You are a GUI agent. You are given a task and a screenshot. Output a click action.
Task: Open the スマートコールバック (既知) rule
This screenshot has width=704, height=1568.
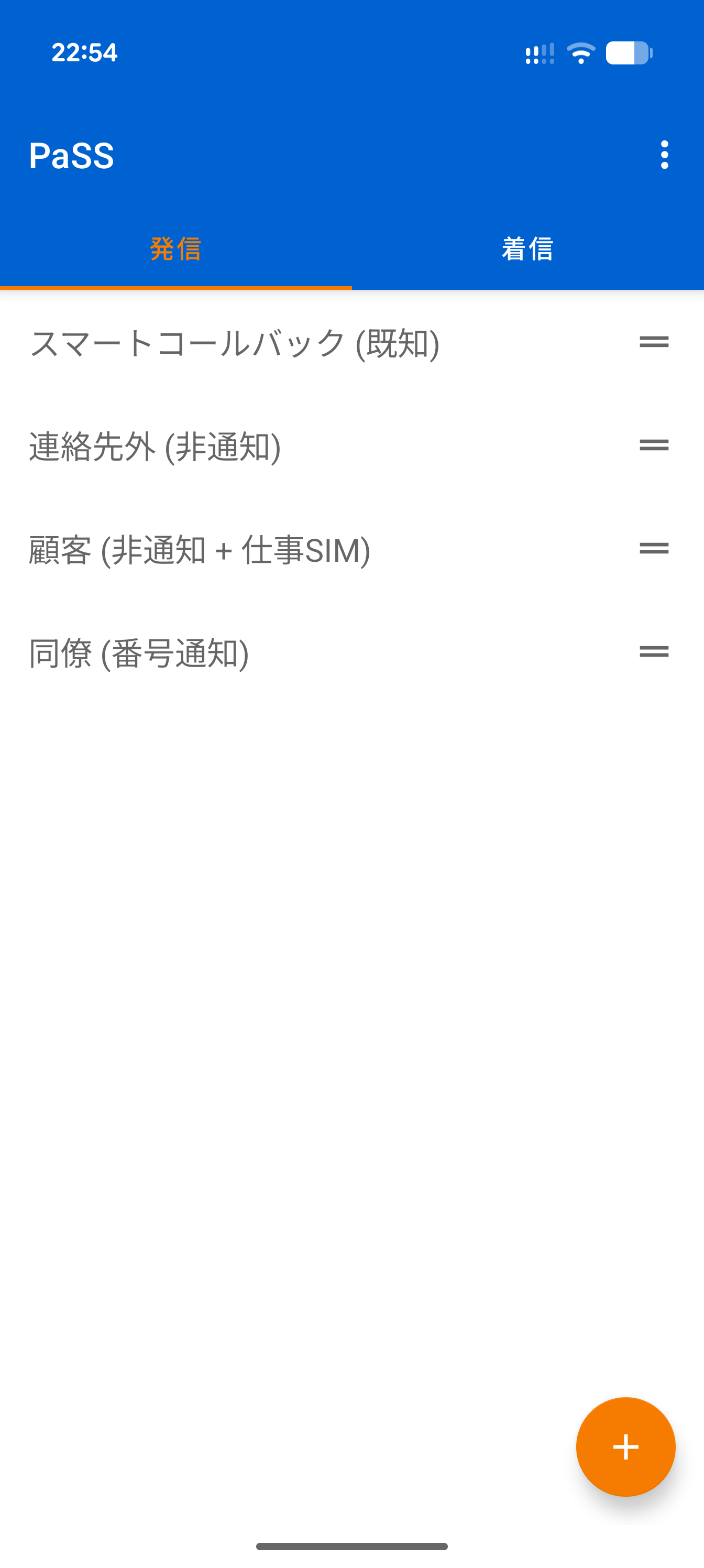pyautogui.click(x=244, y=343)
